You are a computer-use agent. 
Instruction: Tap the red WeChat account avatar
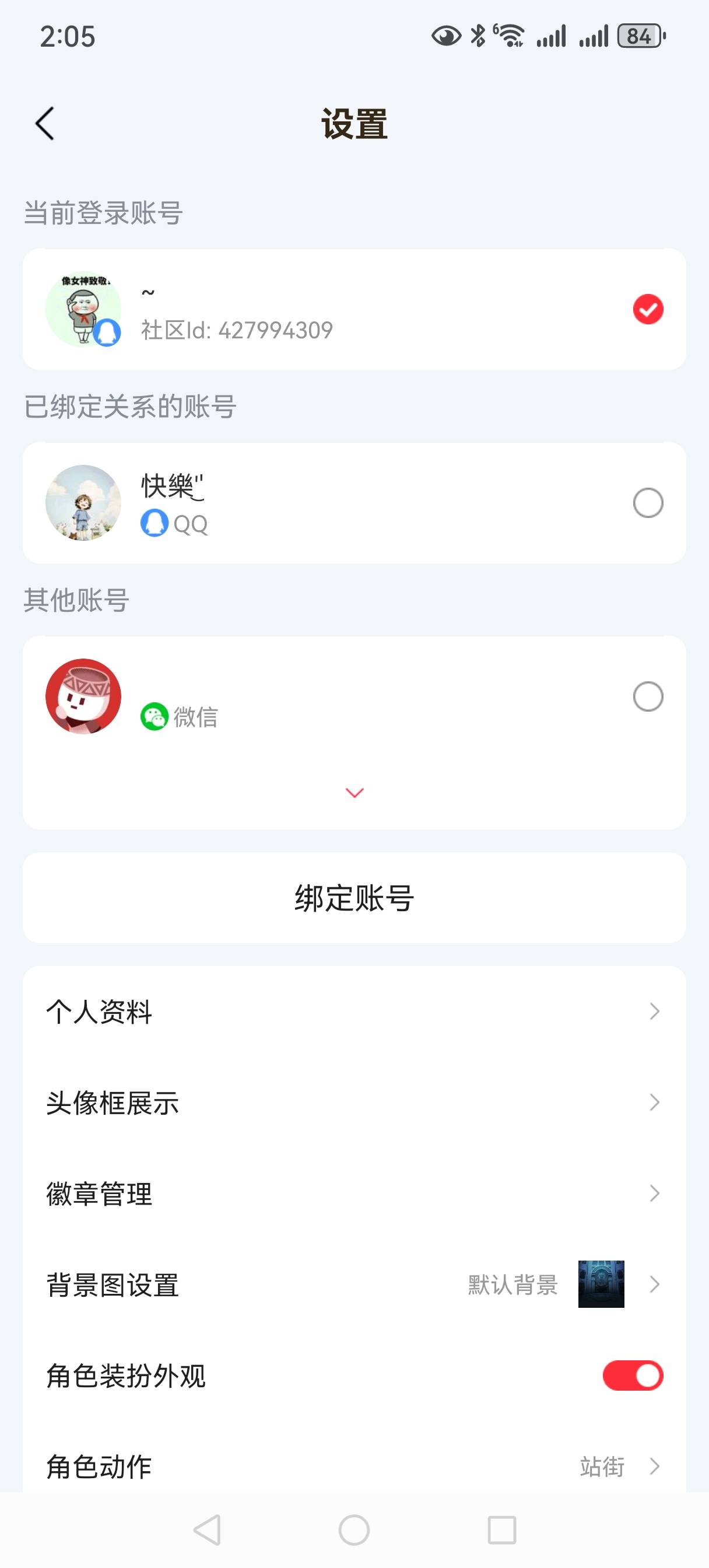(84, 696)
